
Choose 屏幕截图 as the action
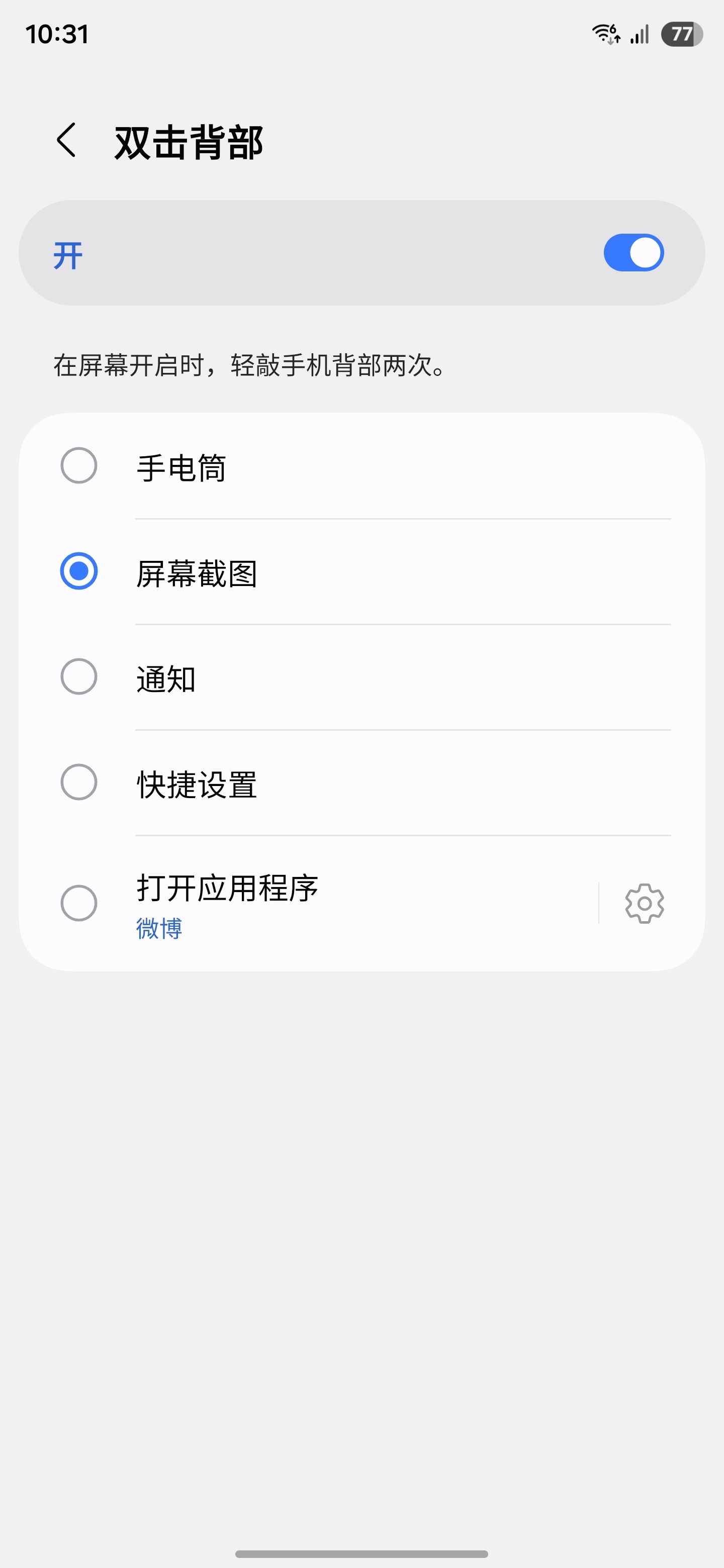click(x=361, y=571)
